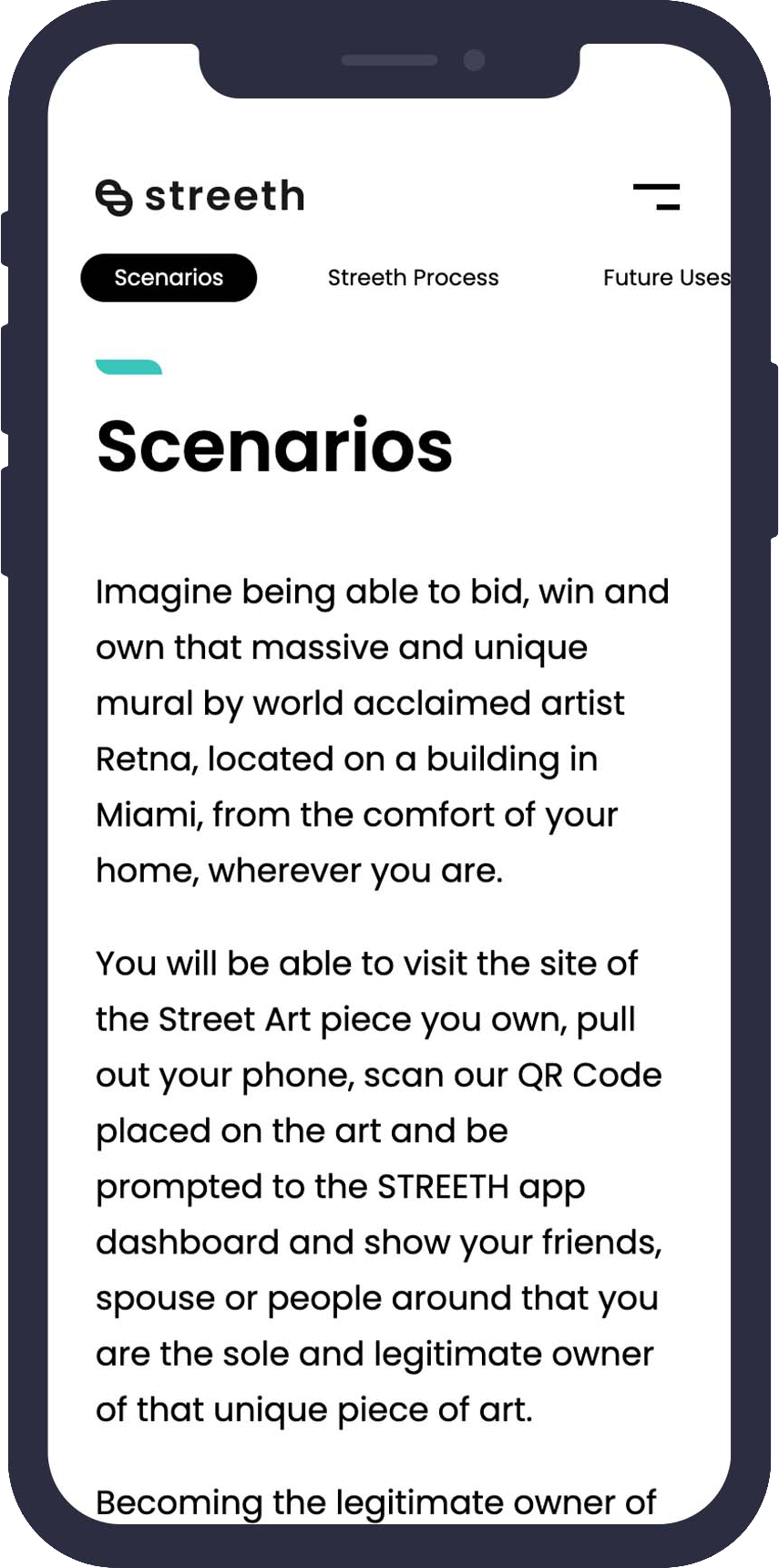
Task: Tap the streeth logo to go home
Action: coord(200,197)
